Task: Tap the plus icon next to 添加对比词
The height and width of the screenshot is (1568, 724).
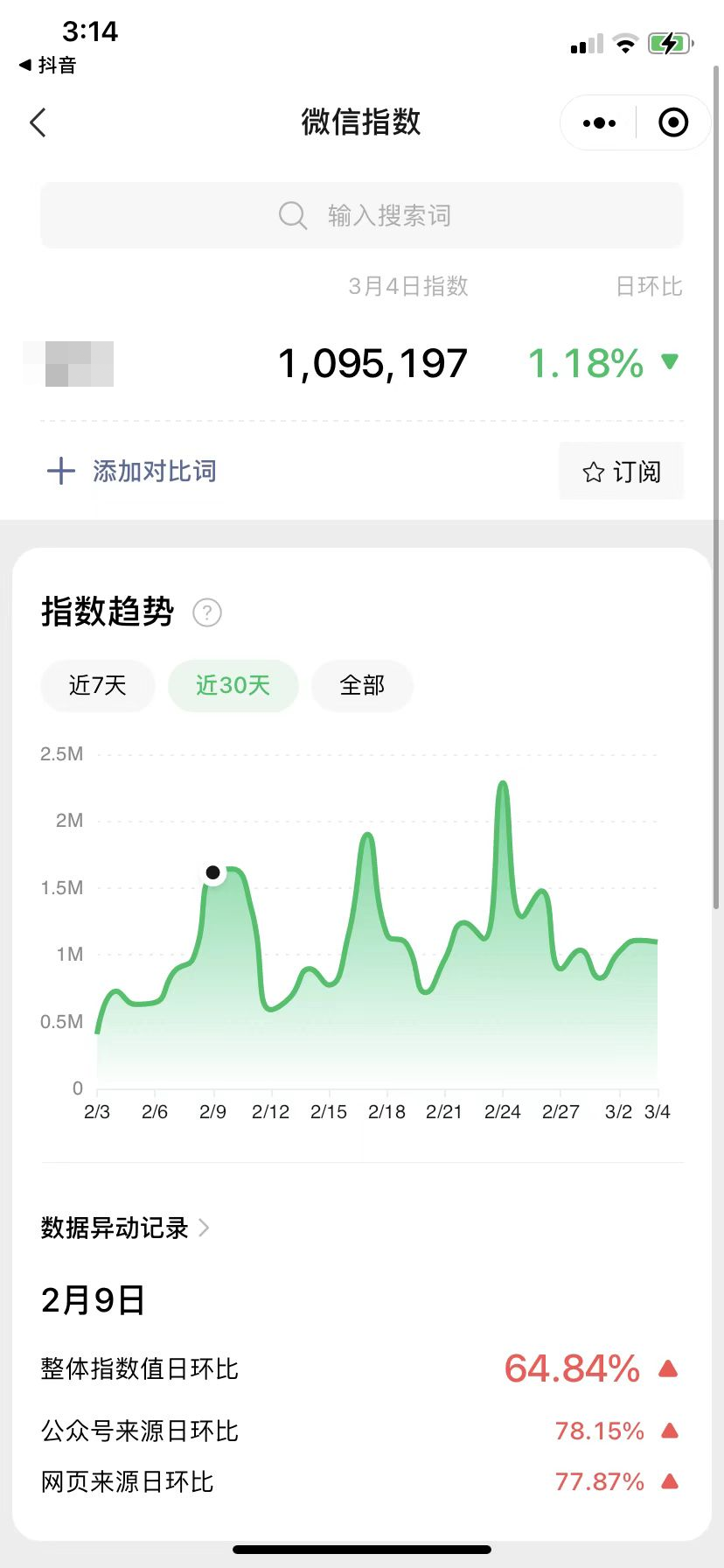Action: 59,471
